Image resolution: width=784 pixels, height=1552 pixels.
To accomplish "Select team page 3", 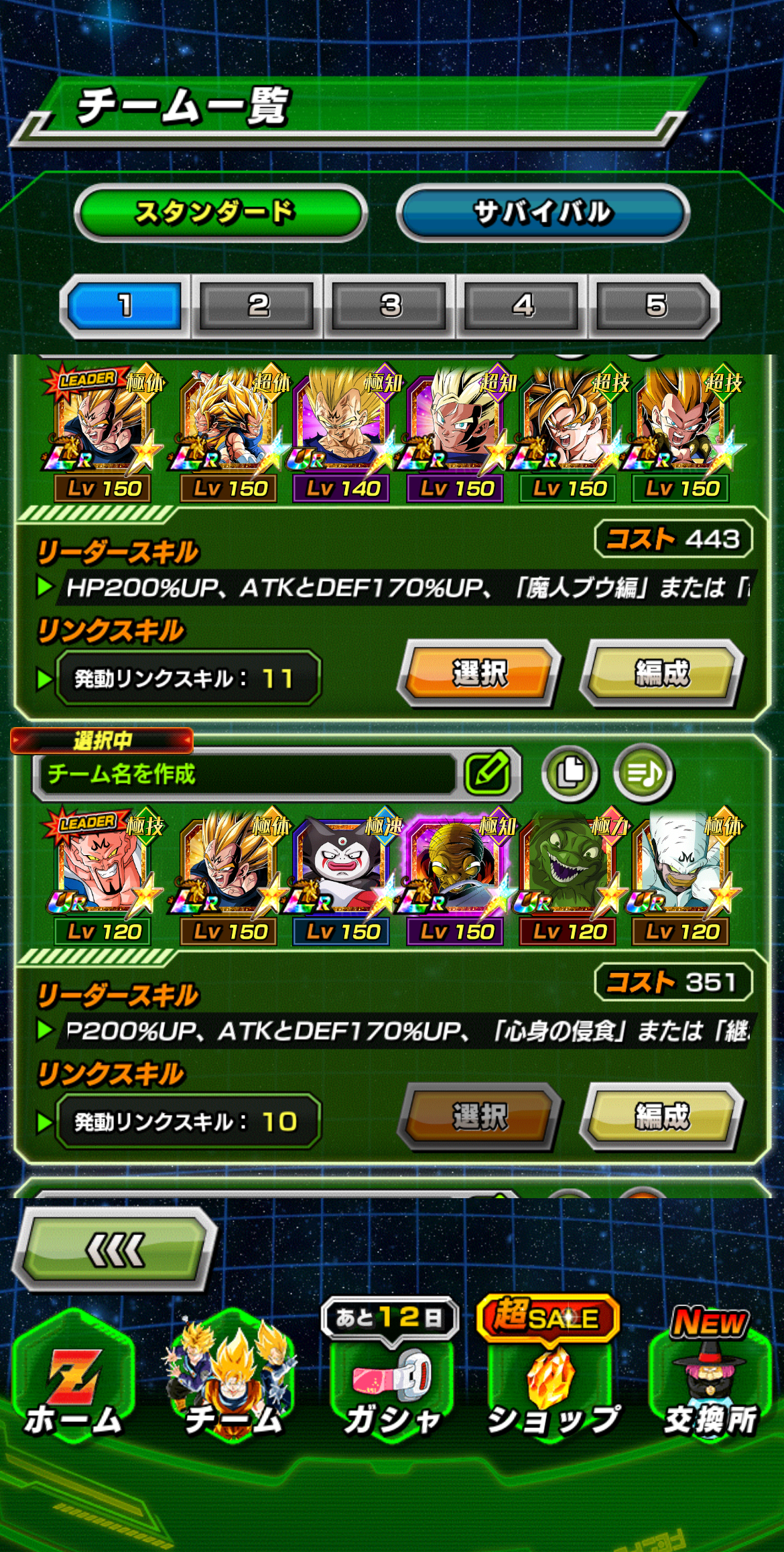I will 390,306.
